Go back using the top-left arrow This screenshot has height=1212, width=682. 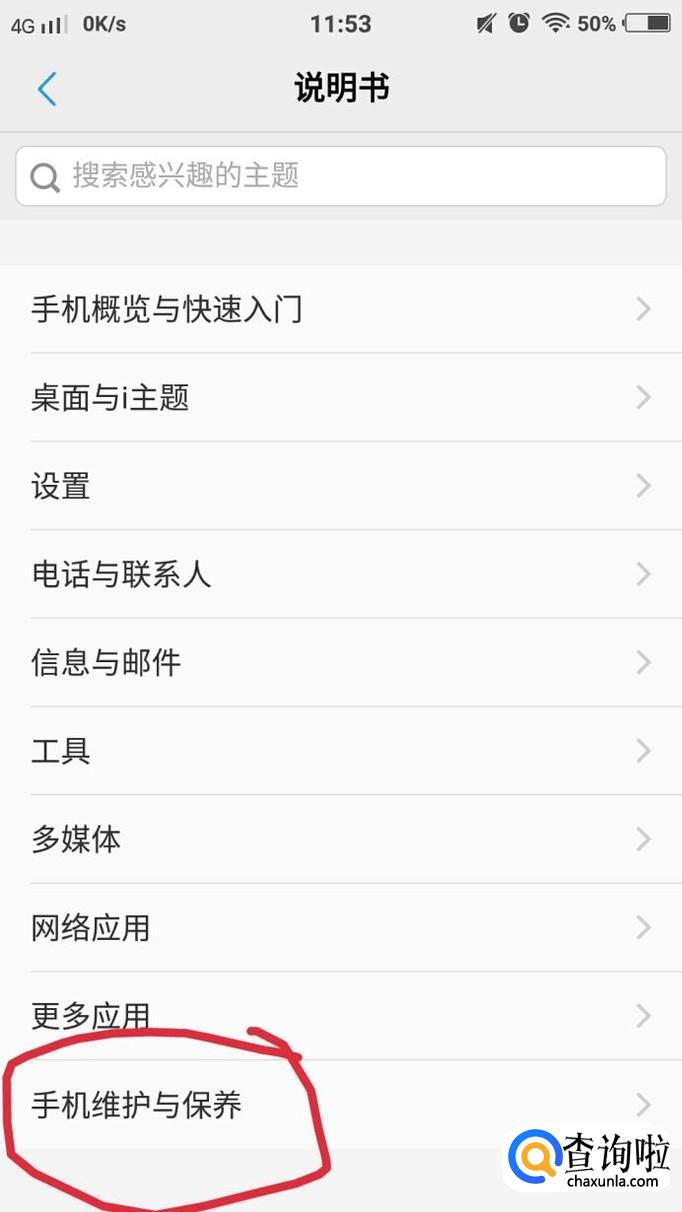tap(46, 89)
